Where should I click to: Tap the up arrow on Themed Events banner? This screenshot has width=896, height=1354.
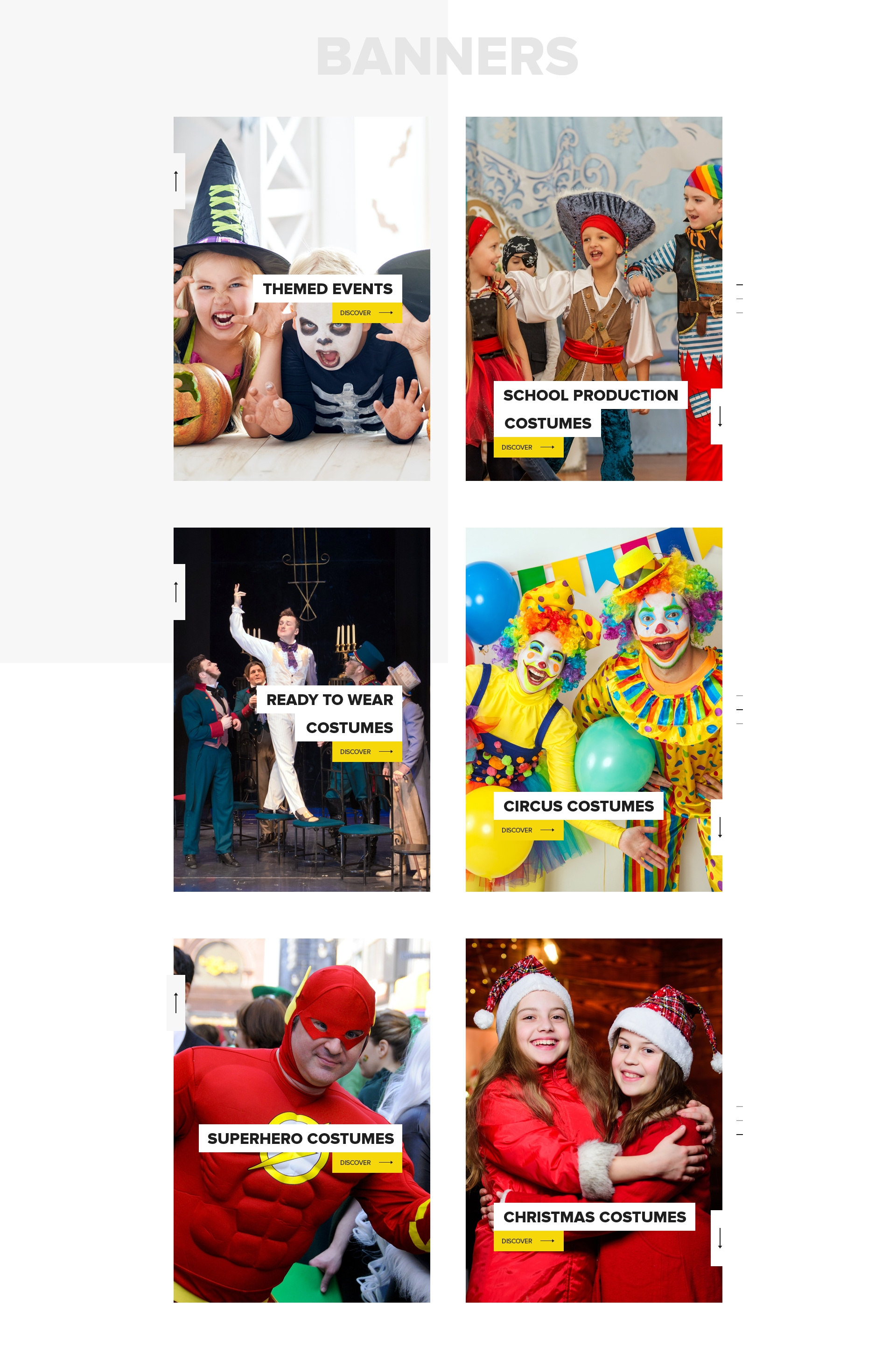coord(176,181)
